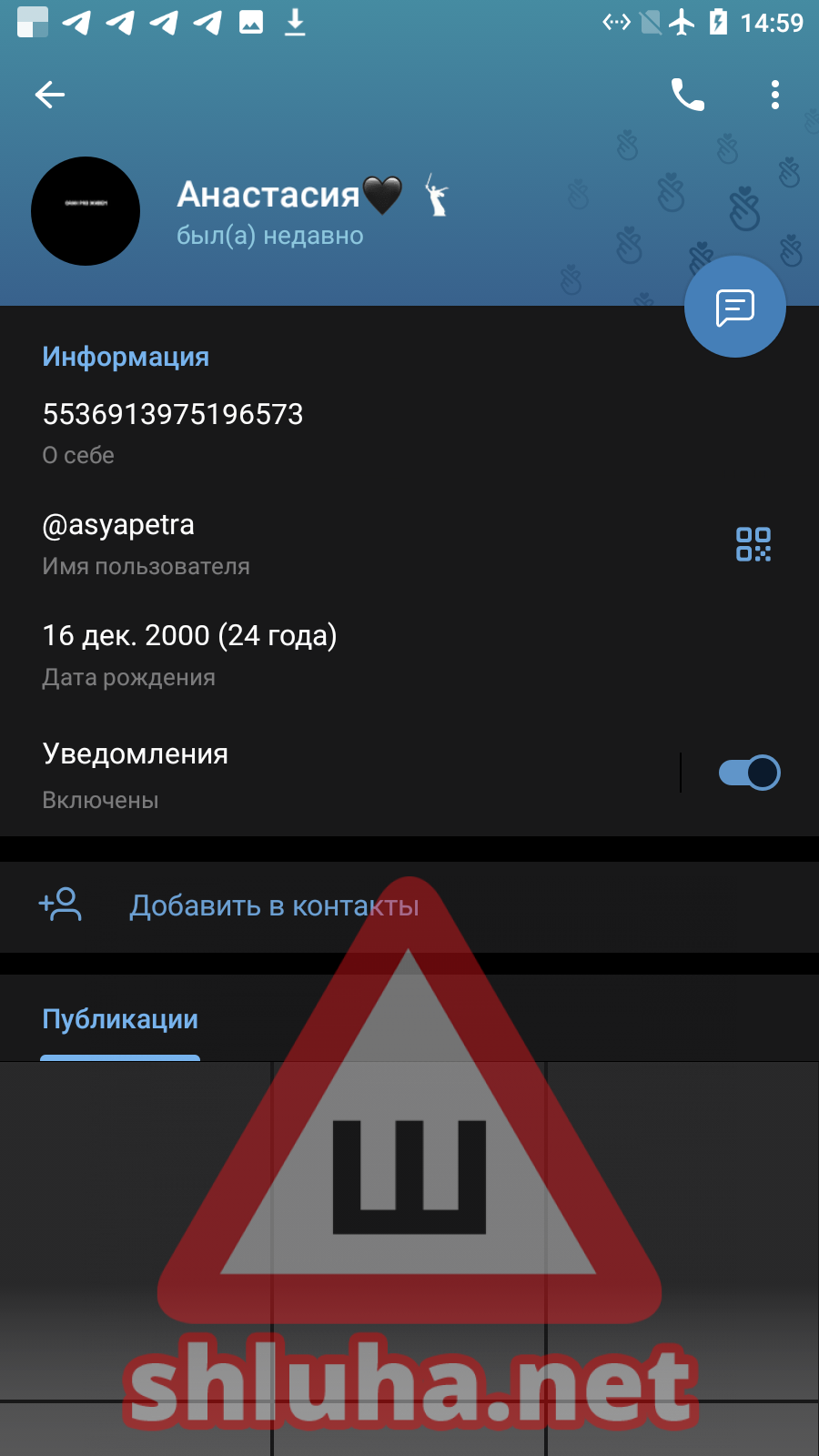Turn off the Уведомления switch
Image resolution: width=819 pixels, height=1456 pixels.
pos(749,773)
